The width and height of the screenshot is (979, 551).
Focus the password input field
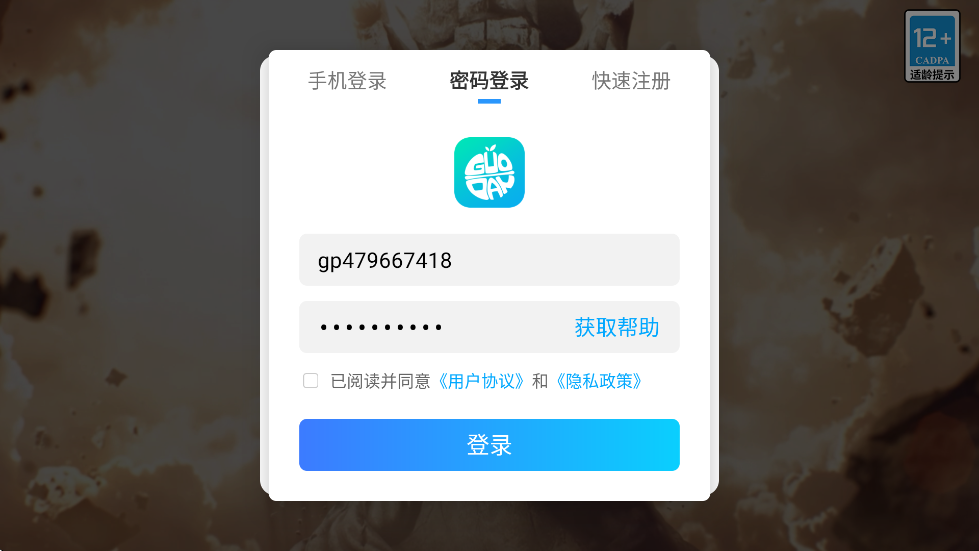[430, 327]
